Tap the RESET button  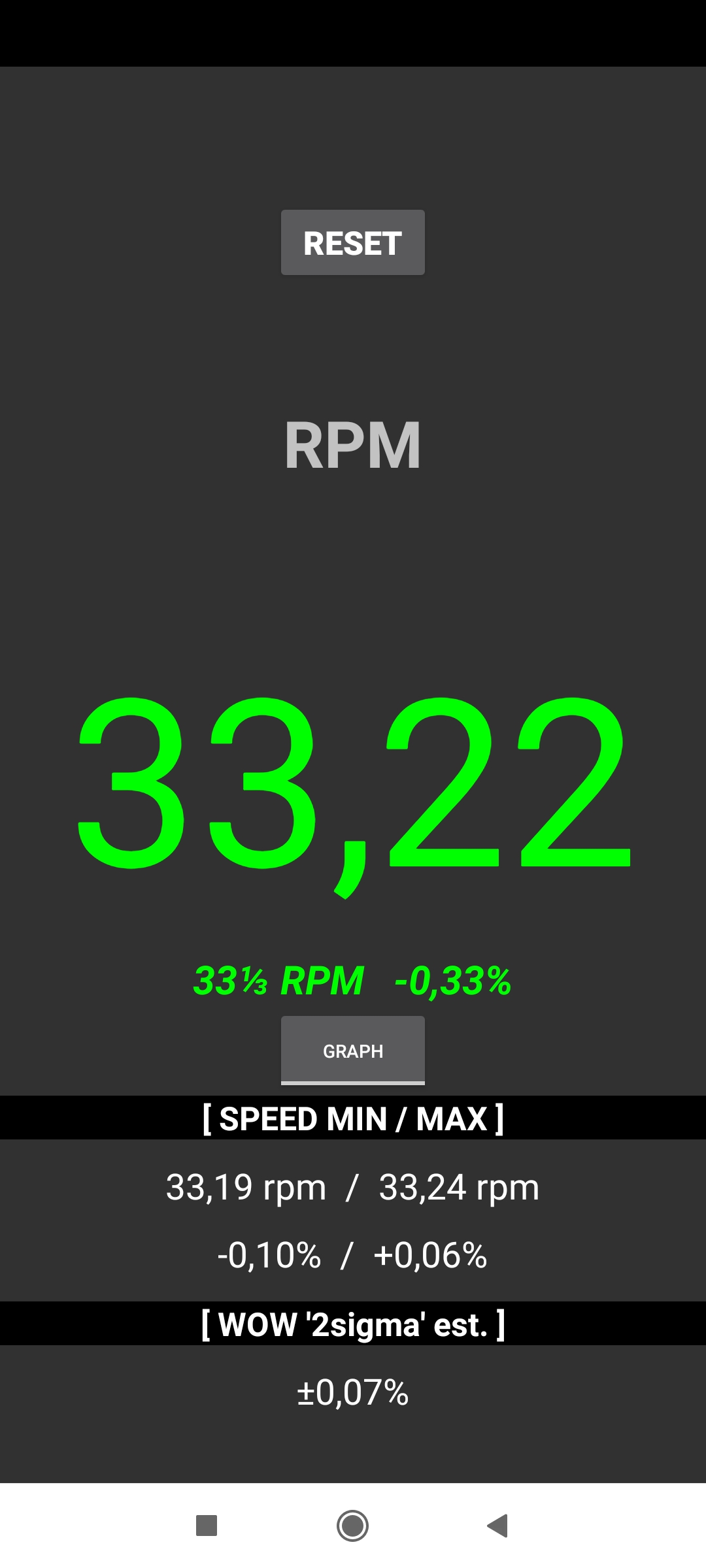click(x=352, y=242)
